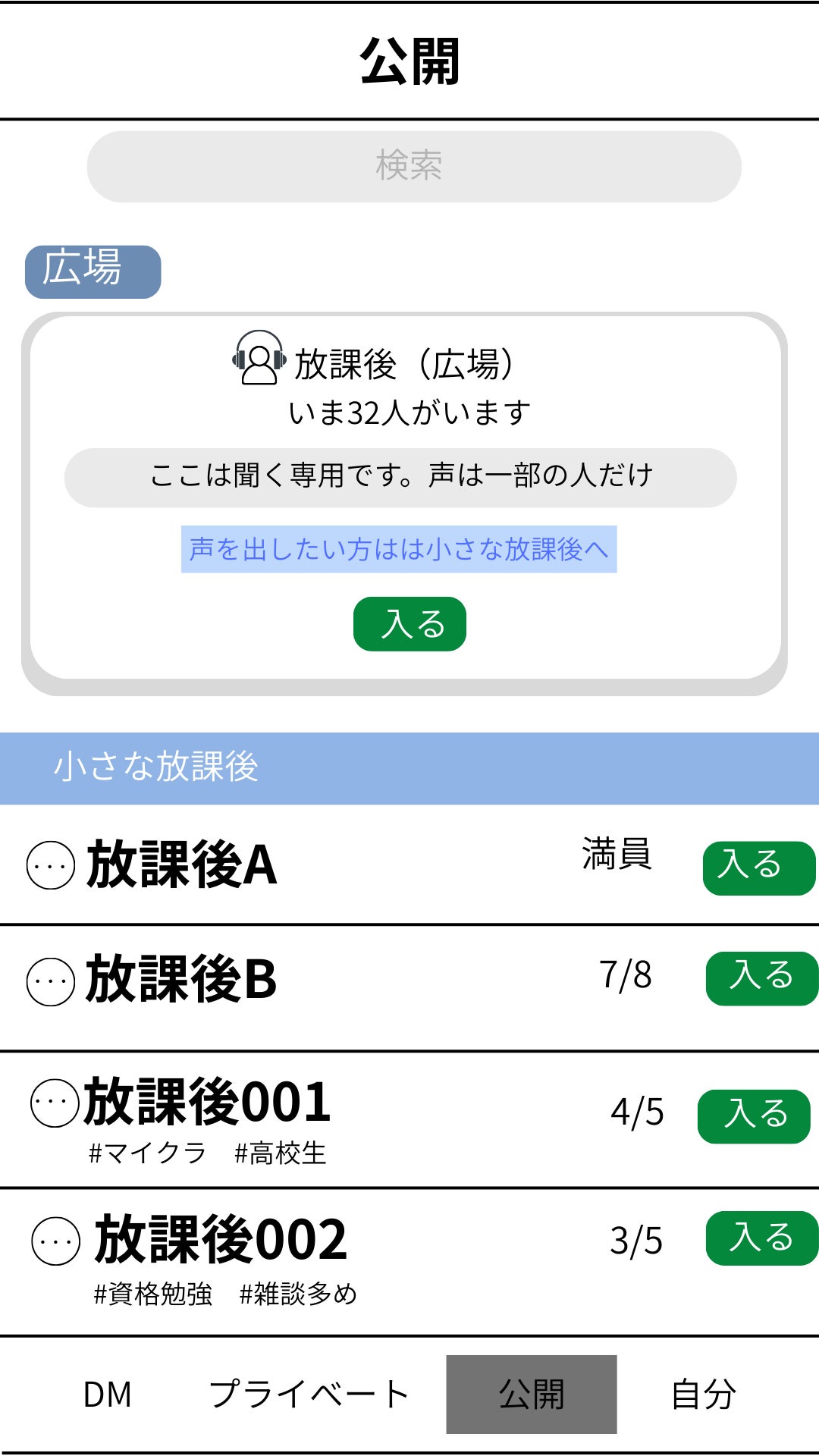Tap the 検索 search field
The width and height of the screenshot is (819, 1456).
[413, 166]
